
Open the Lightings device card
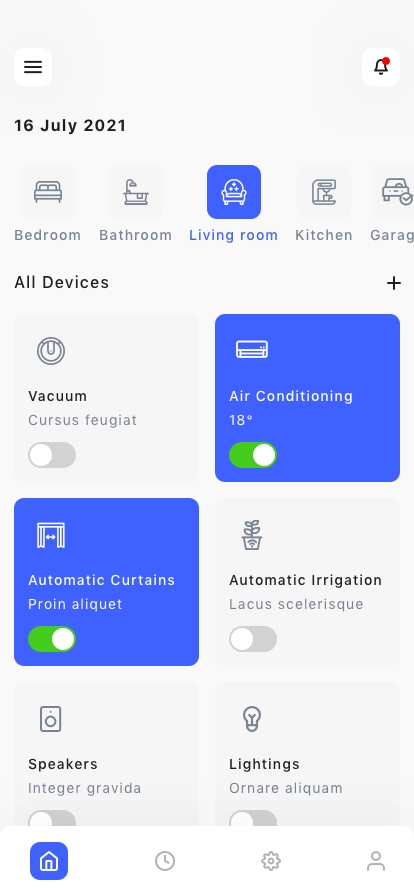point(308,754)
